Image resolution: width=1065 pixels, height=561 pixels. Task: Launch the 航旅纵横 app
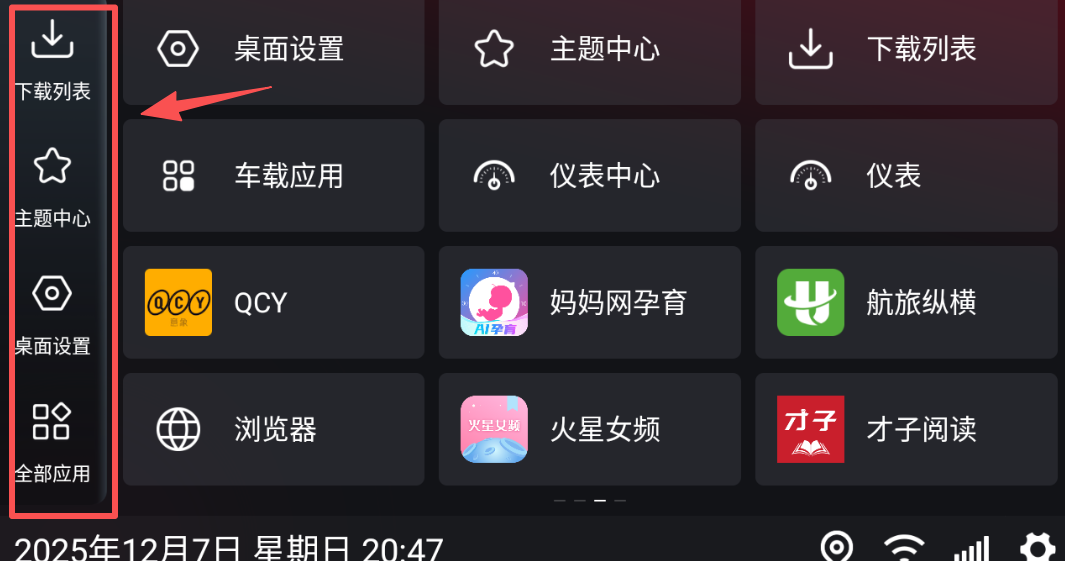coord(905,302)
